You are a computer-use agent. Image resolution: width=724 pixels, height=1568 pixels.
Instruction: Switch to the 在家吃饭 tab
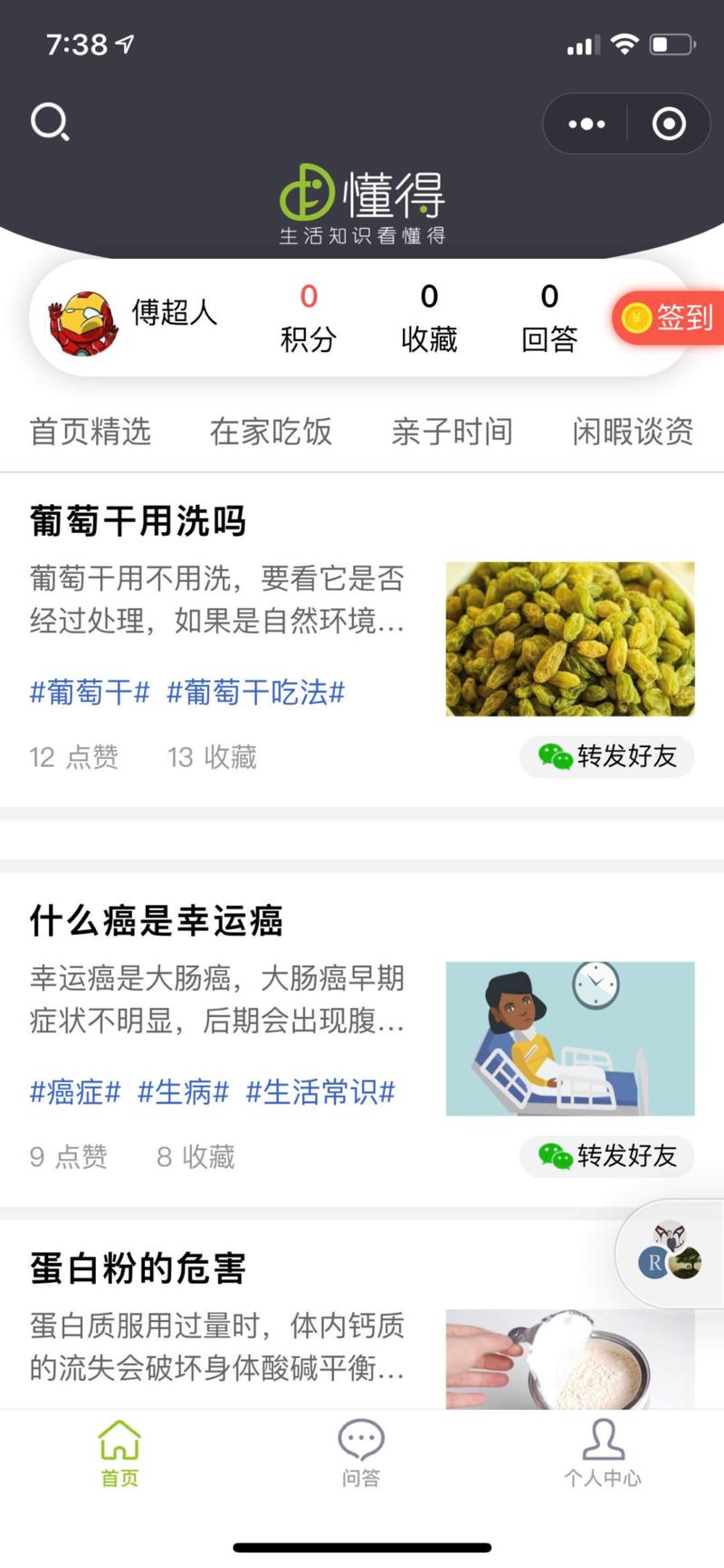click(270, 432)
